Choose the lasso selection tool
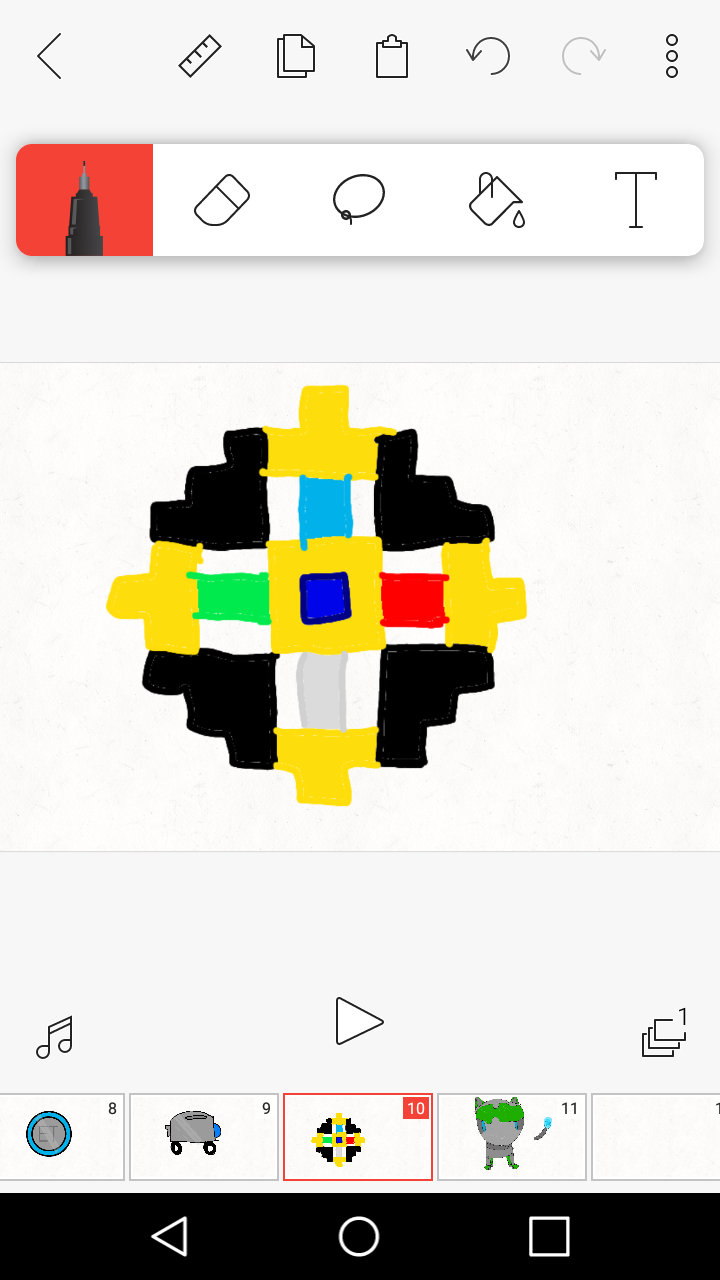 pyautogui.click(x=358, y=198)
